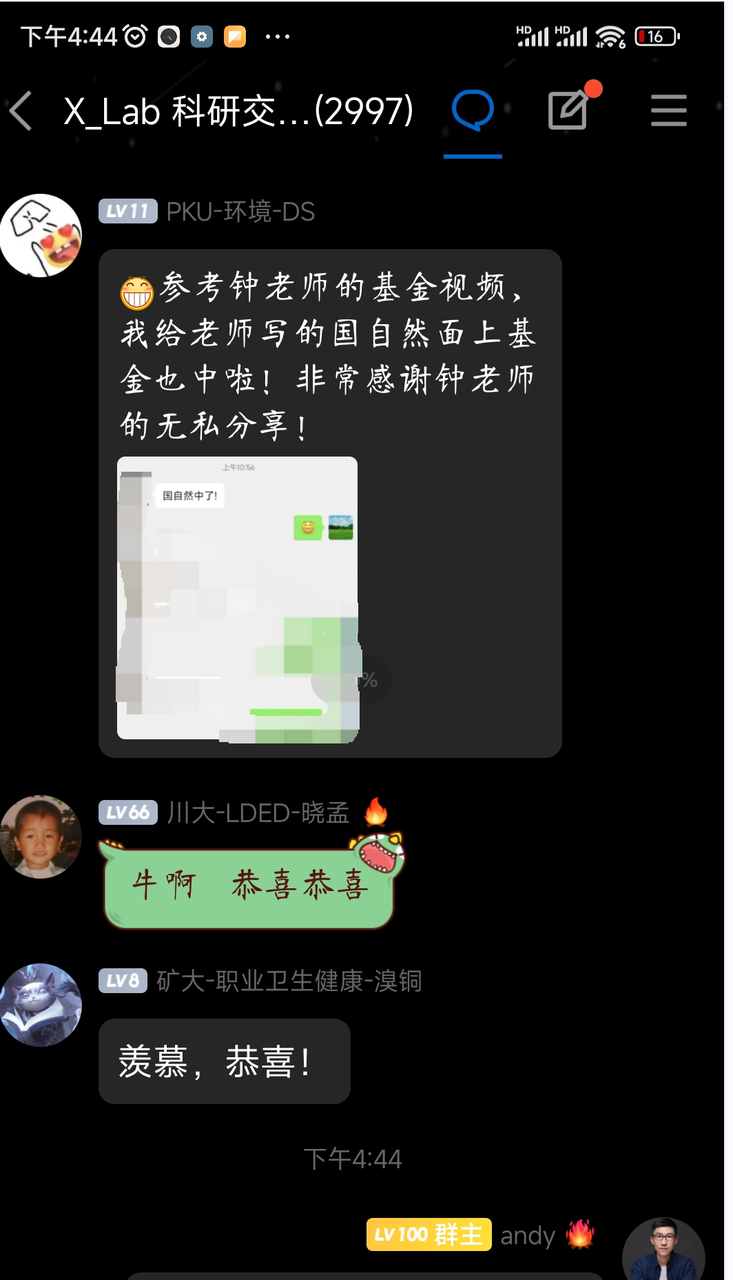This screenshot has height=1280, width=733.
Task: Open the hamburger menu in top bar
Action: tap(668, 110)
